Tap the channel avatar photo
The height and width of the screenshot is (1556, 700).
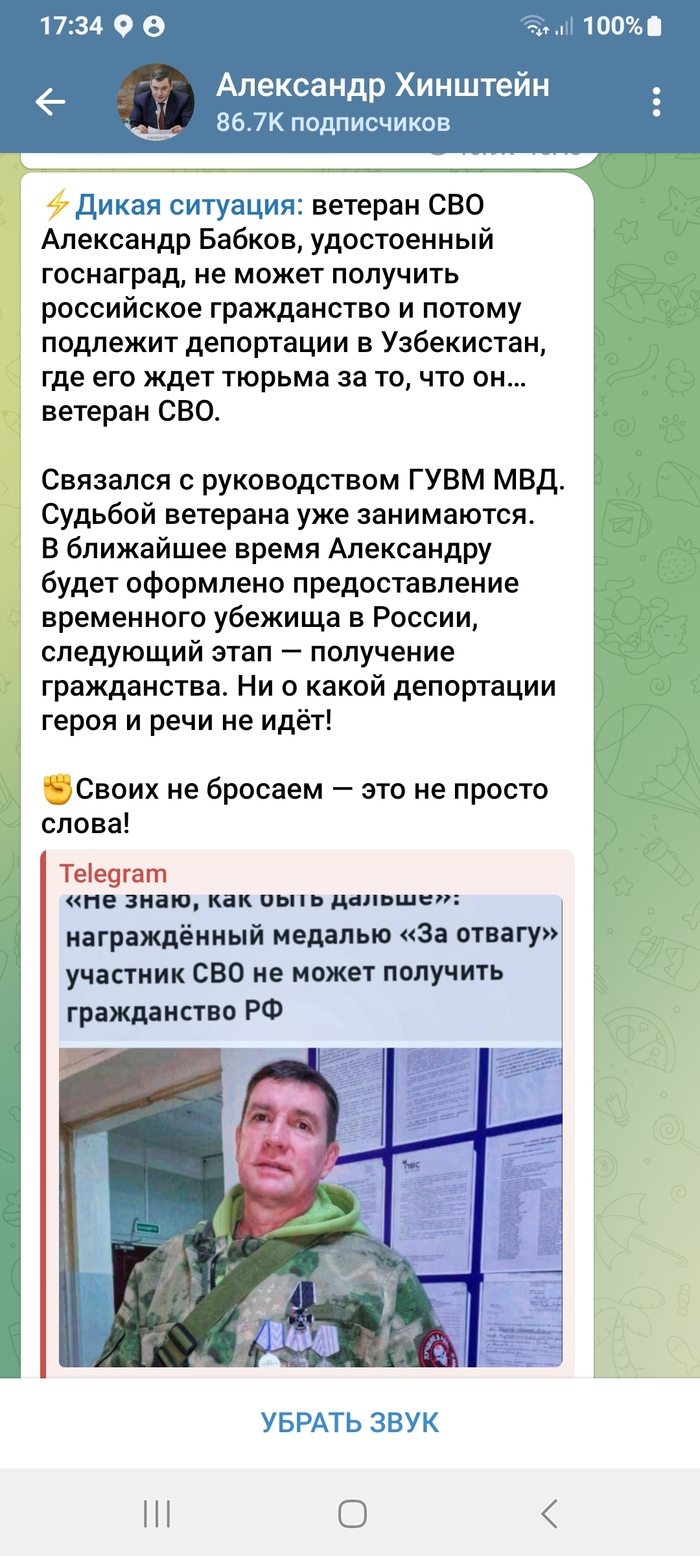coord(156,102)
